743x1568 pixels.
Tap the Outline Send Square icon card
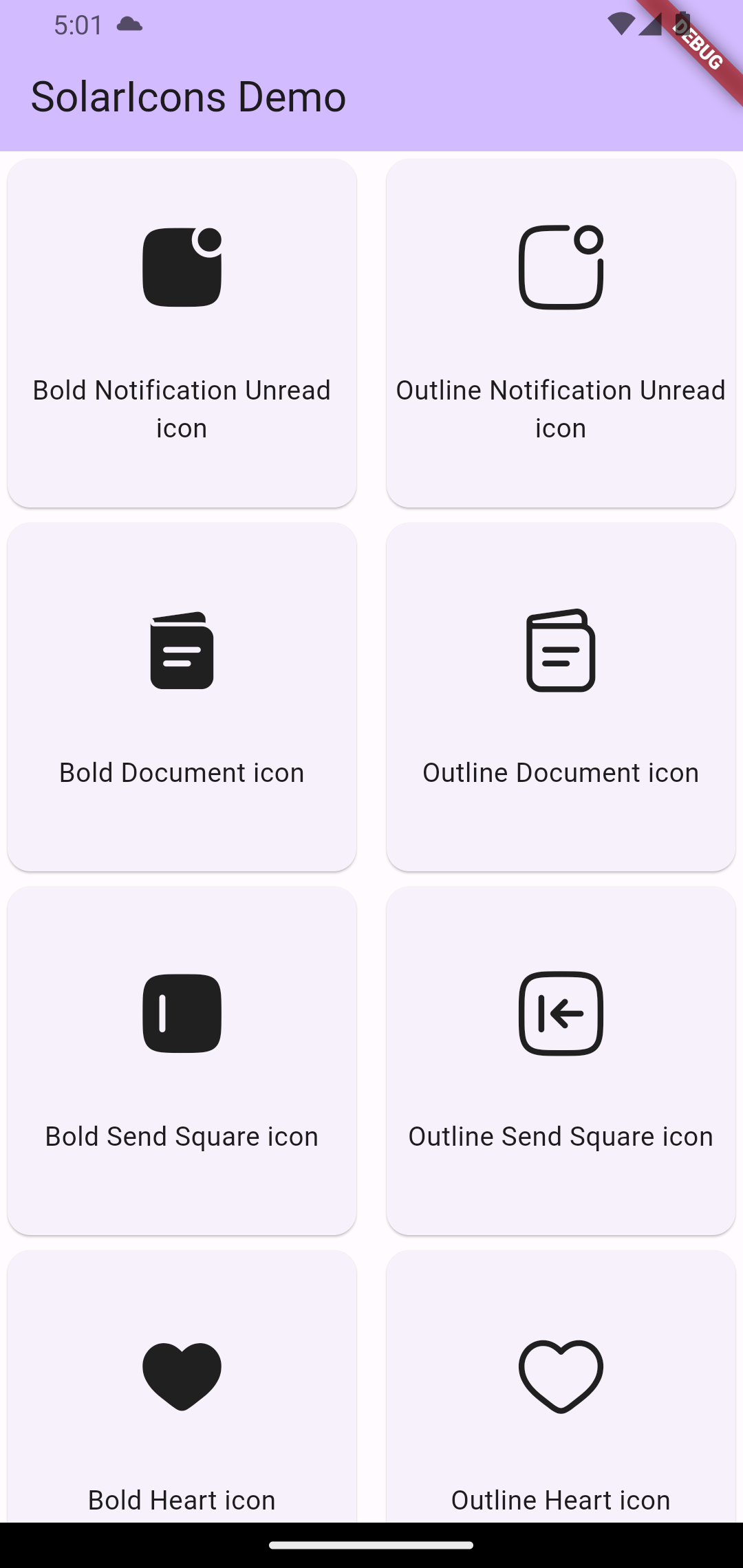[x=561, y=1060]
